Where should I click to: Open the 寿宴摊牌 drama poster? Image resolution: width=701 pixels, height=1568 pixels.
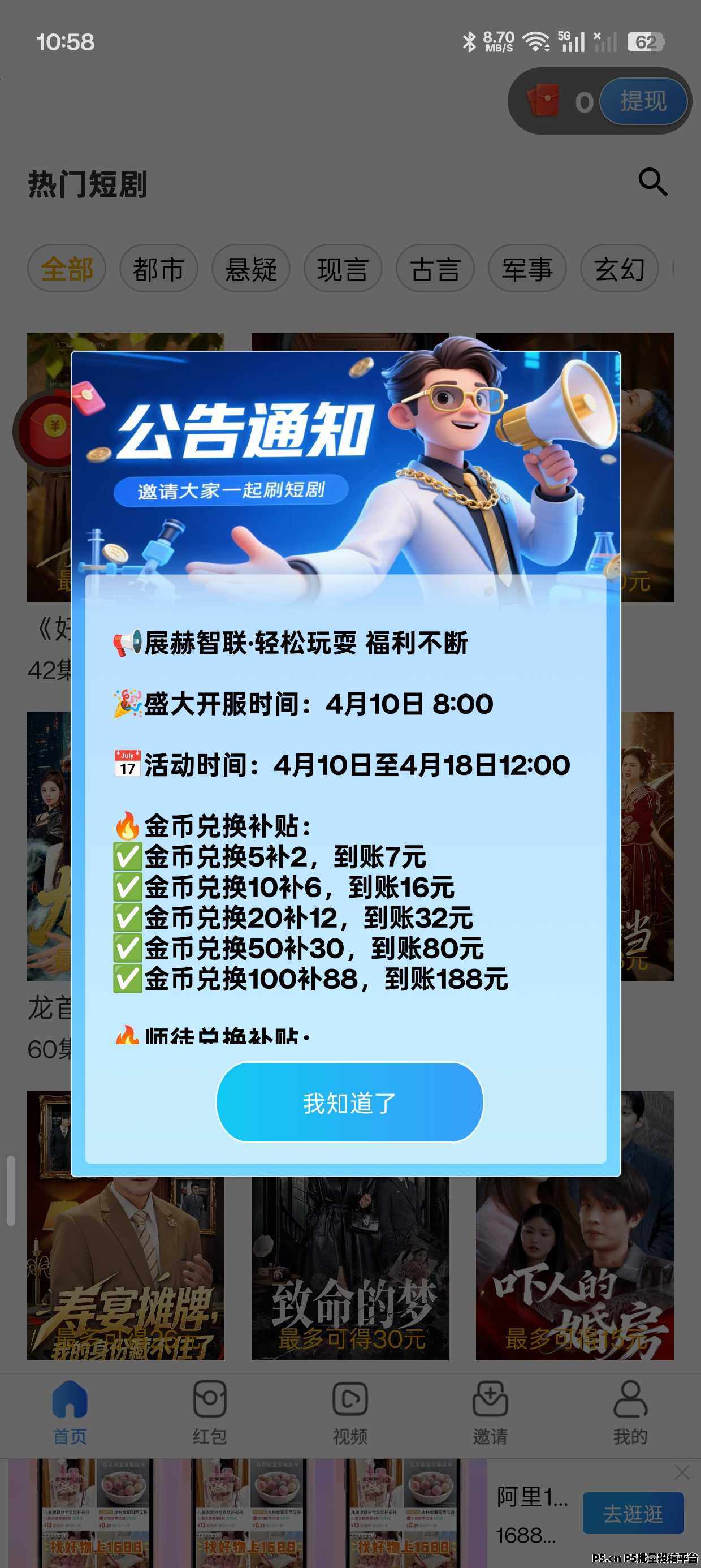pyautogui.click(x=126, y=1272)
